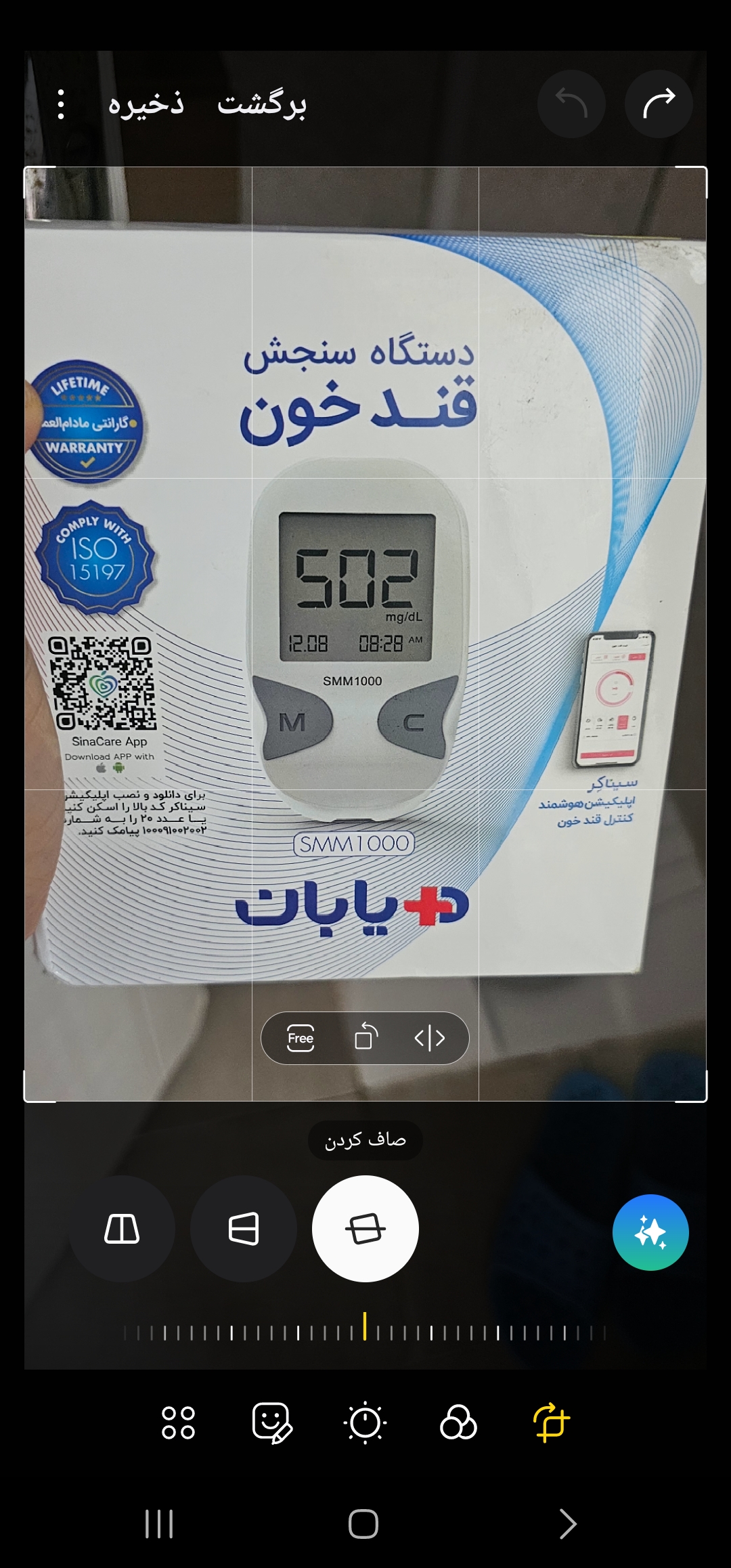
Task: Open AI photo assist sparkle button
Action: (650, 1232)
